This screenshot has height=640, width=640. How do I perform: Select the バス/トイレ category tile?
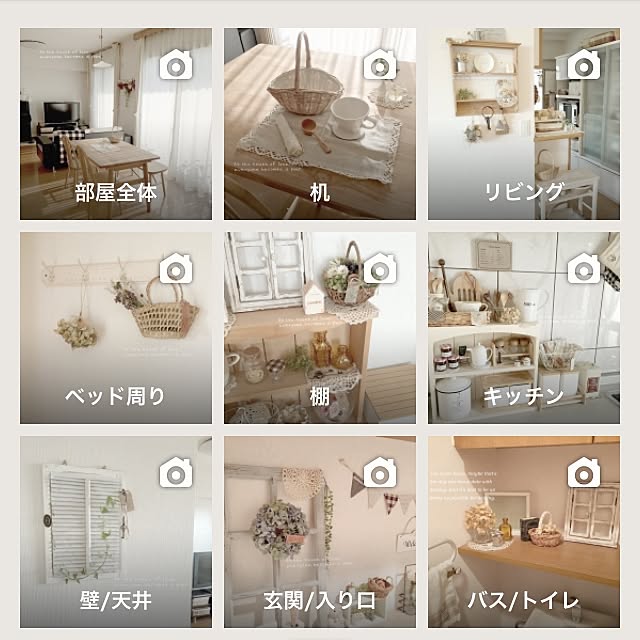coord(524,532)
